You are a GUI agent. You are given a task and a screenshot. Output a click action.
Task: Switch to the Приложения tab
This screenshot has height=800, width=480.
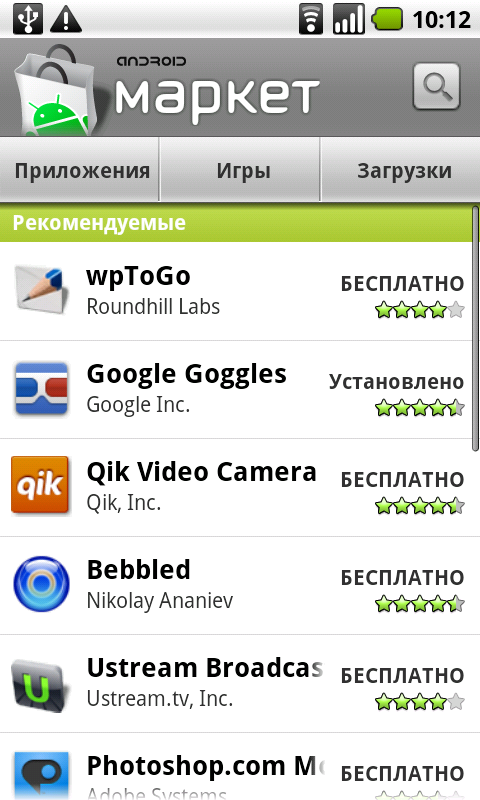80,170
